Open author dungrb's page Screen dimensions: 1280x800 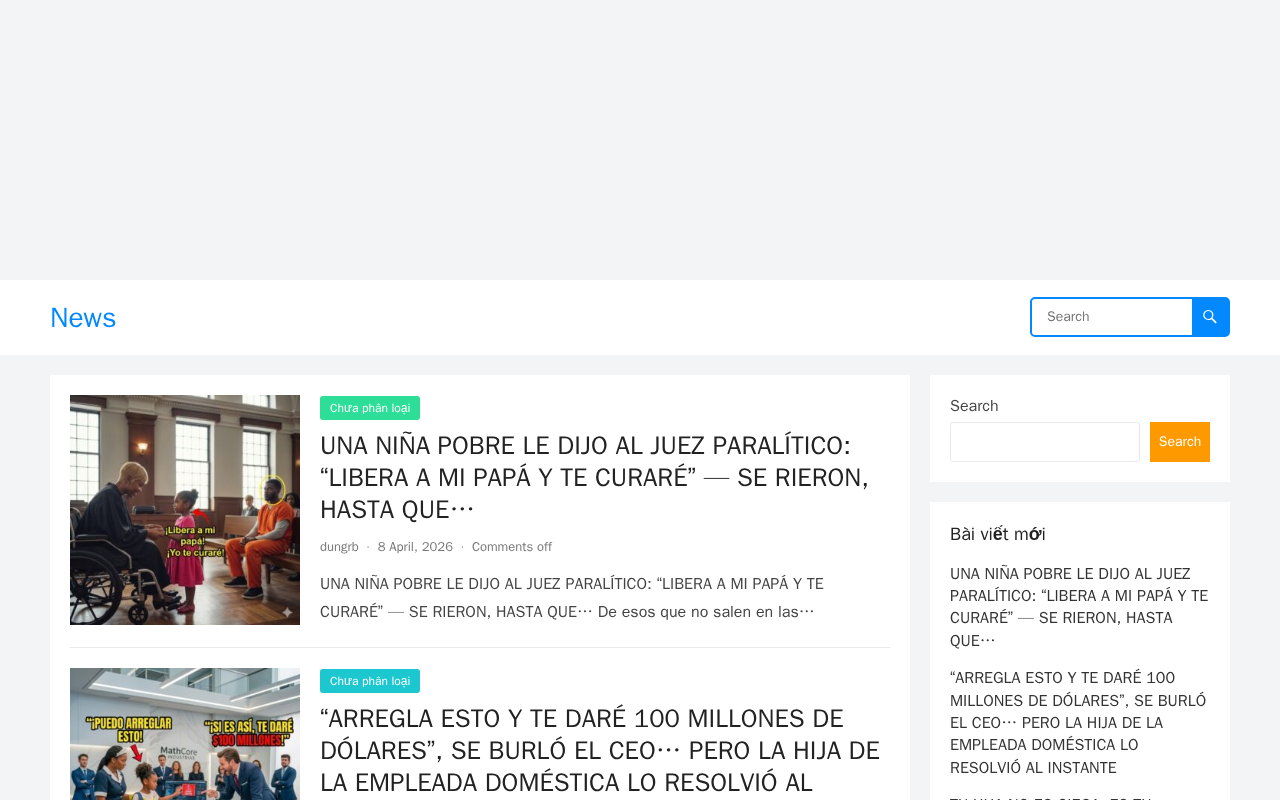pos(339,547)
